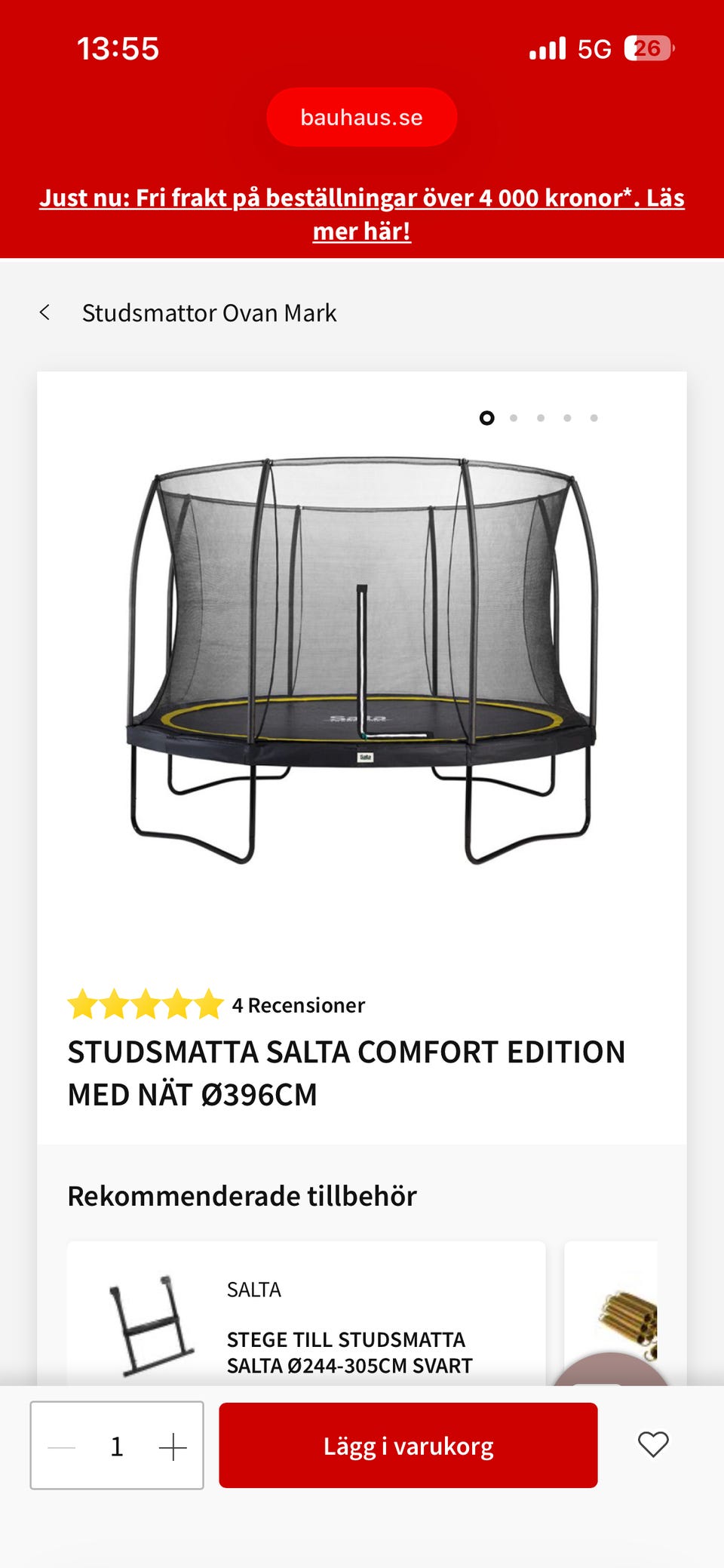Jump to the second product image dot
Image resolution: width=724 pixels, height=1568 pixels.
[514, 418]
